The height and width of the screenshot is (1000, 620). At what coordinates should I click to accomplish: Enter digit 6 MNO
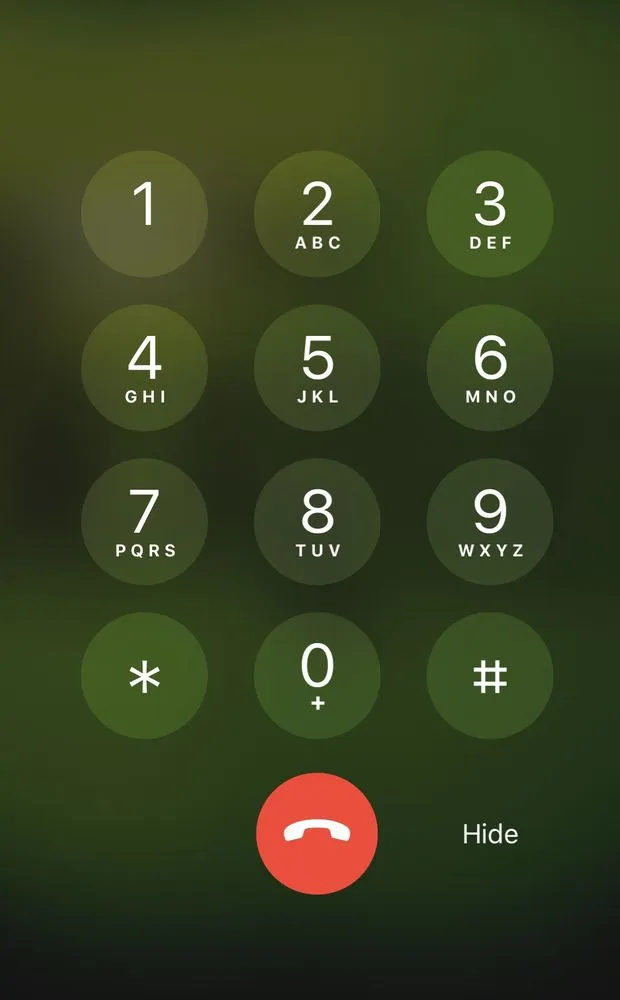(489, 367)
